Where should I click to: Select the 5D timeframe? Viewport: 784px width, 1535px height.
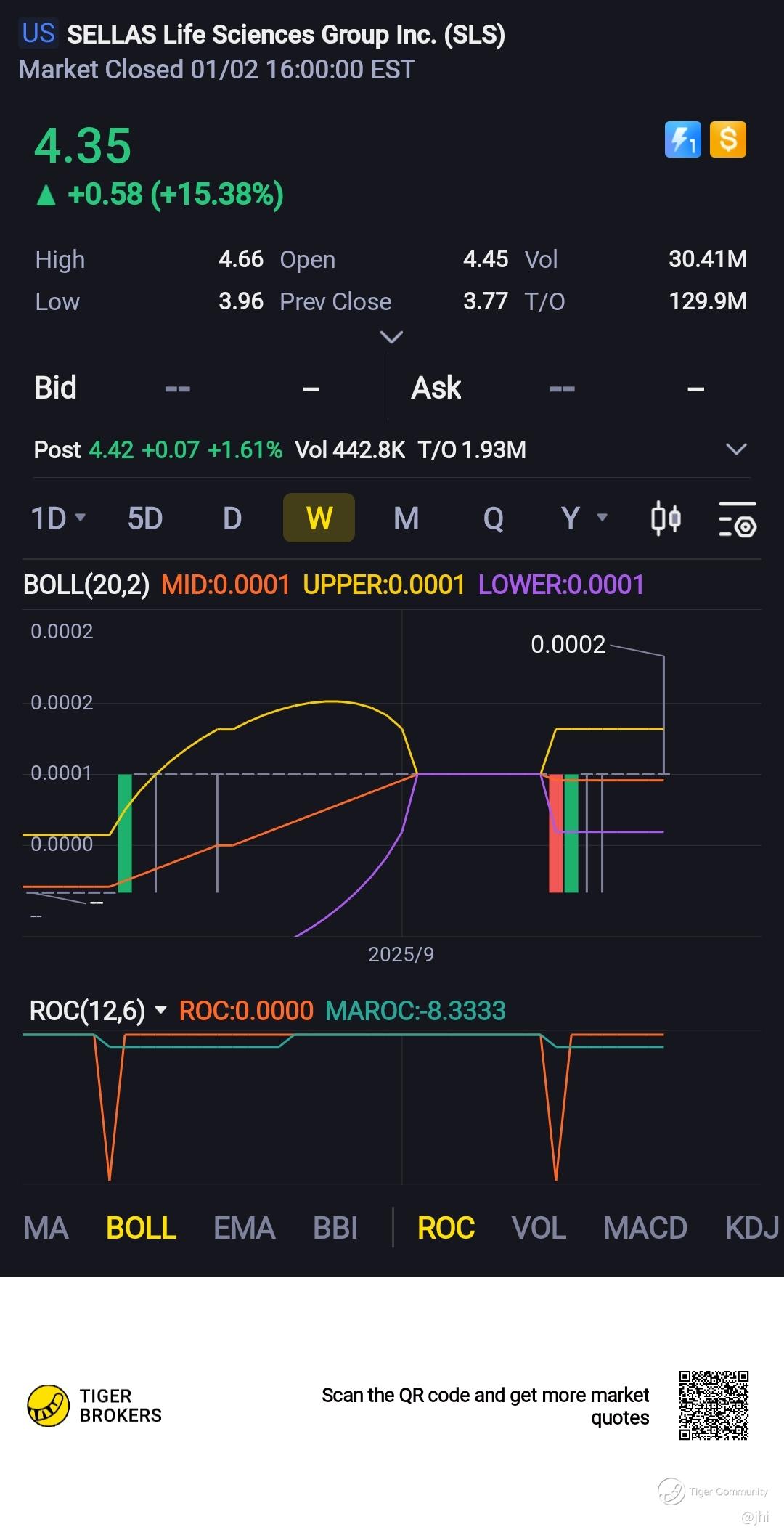(x=145, y=518)
